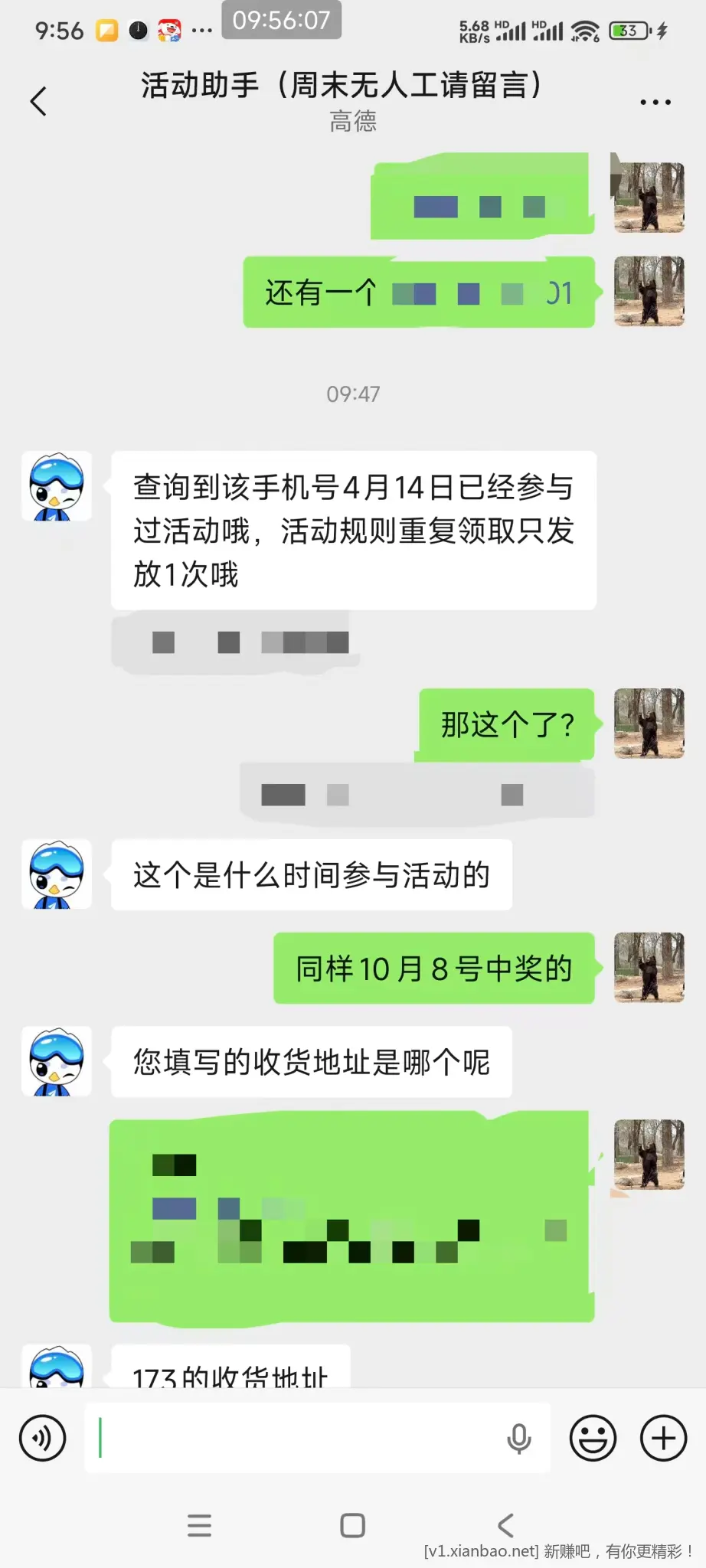Tap the assistant's penguin avatar

[56, 487]
